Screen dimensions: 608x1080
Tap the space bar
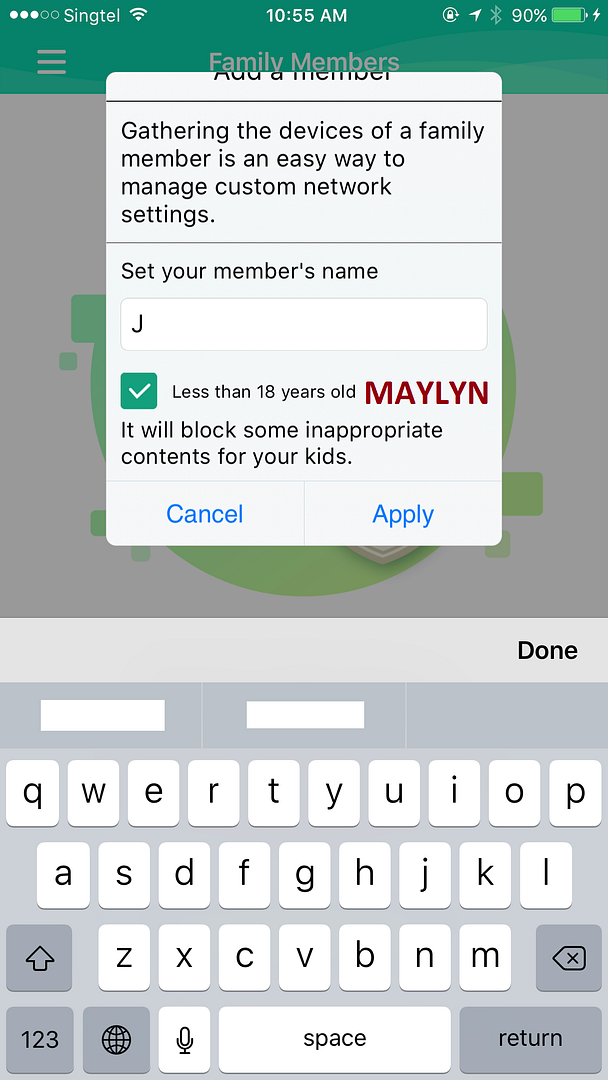(334, 1039)
